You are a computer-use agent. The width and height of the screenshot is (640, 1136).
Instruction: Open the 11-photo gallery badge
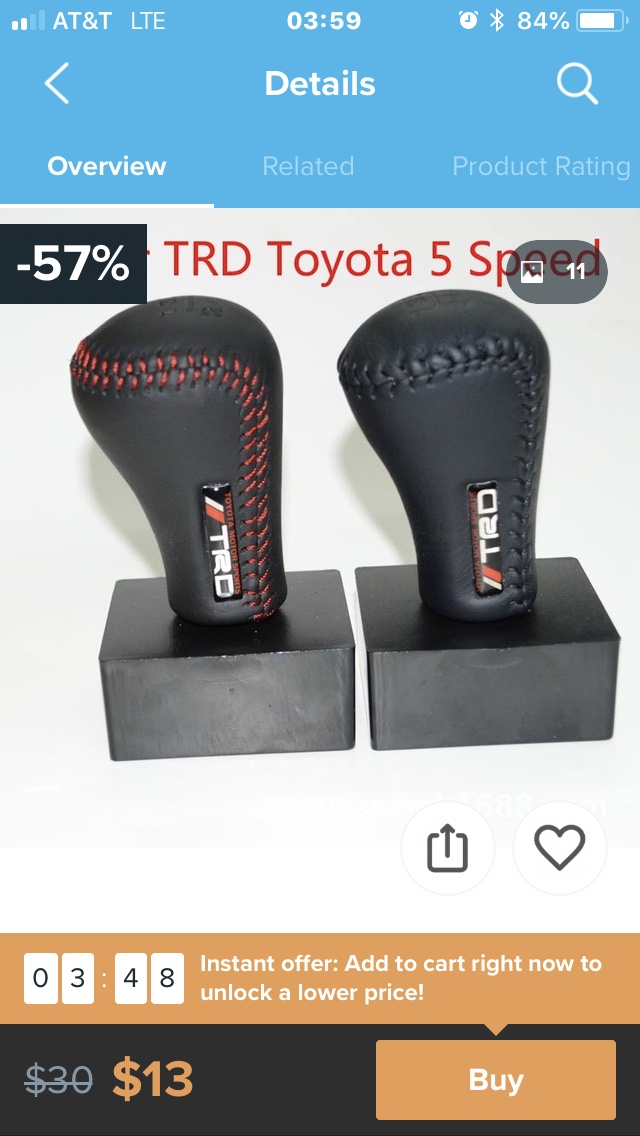[556, 271]
